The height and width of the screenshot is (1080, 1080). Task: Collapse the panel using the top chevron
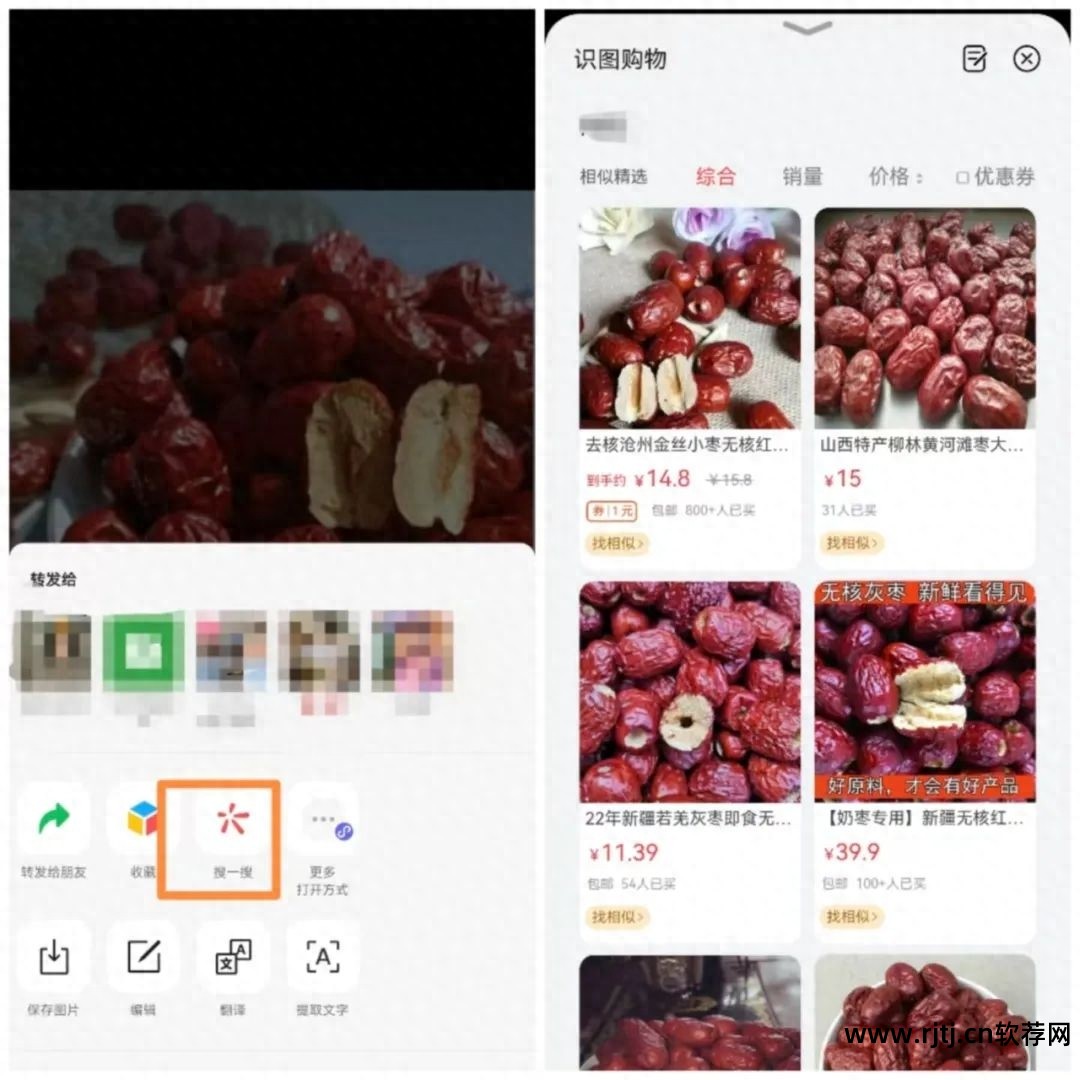pyautogui.click(x=808, y=29)
